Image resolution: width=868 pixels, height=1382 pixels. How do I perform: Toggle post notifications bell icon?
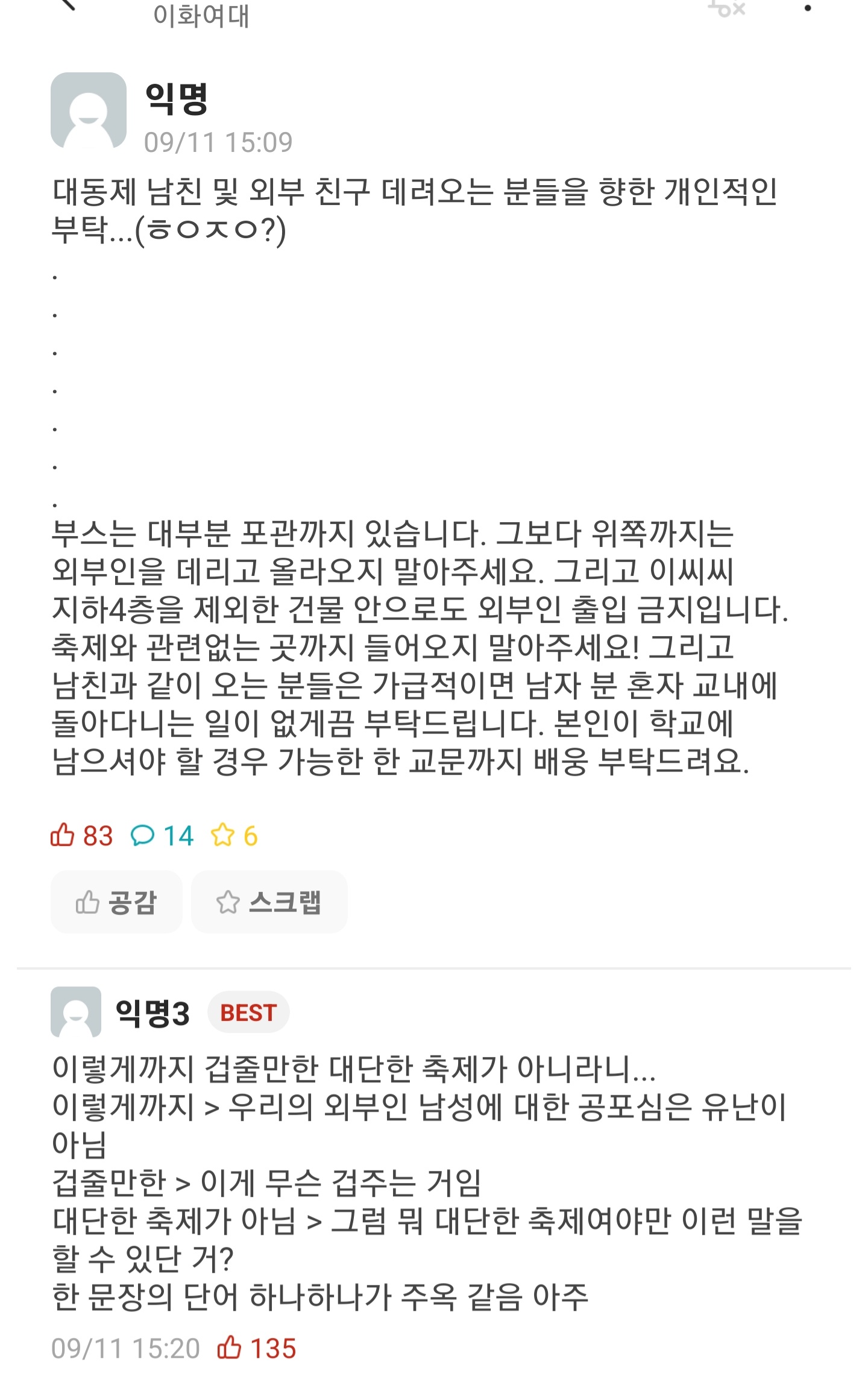[726, 8]
